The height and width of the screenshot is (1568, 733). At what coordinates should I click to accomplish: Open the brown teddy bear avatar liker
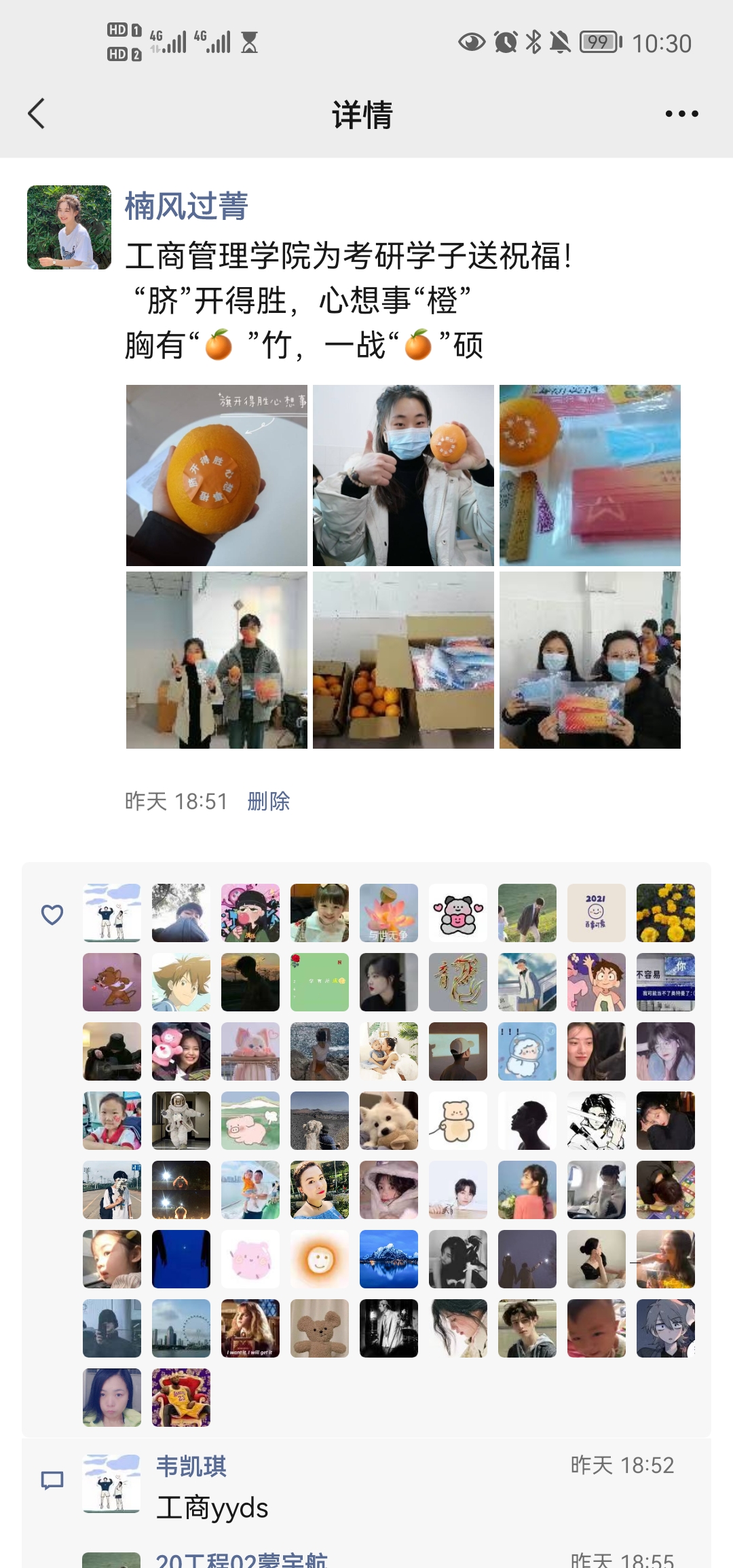click(320, 1328)
